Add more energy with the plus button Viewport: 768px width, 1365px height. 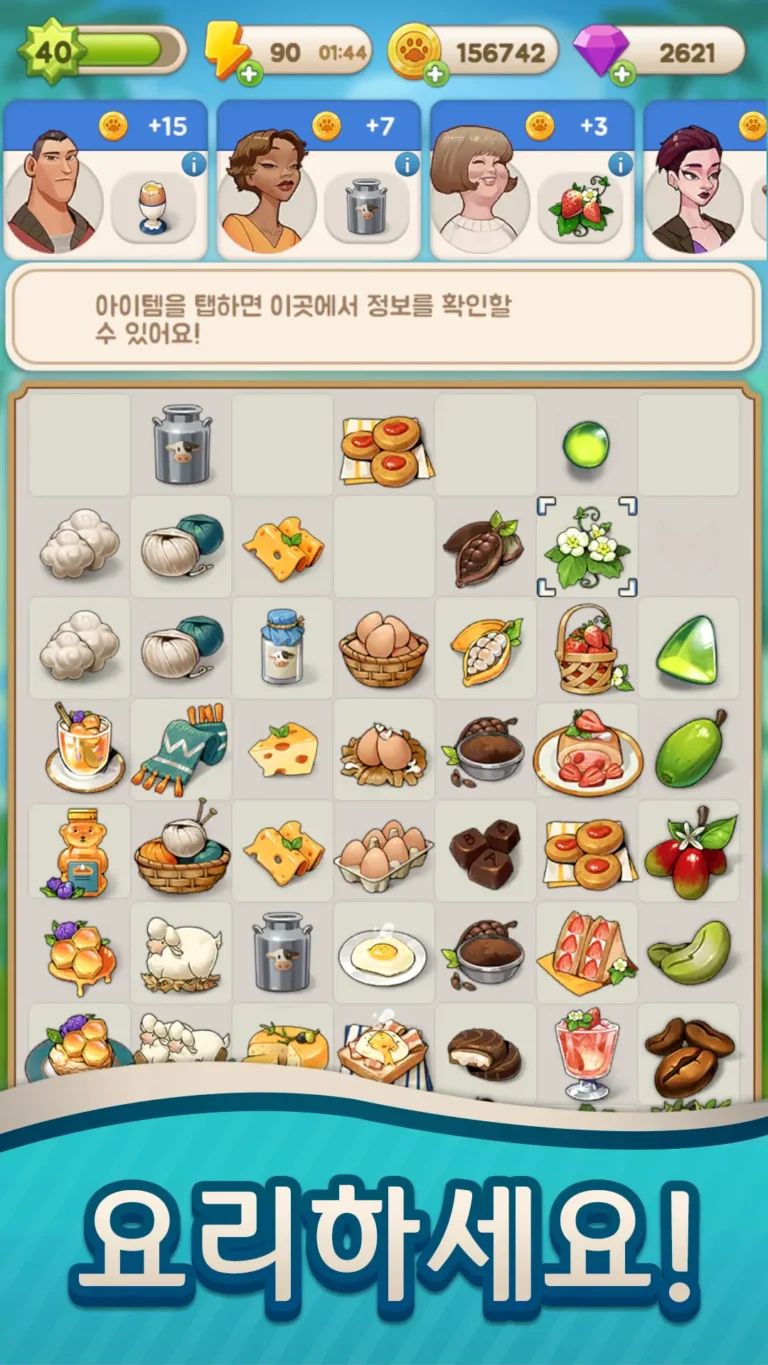[250, 73]
